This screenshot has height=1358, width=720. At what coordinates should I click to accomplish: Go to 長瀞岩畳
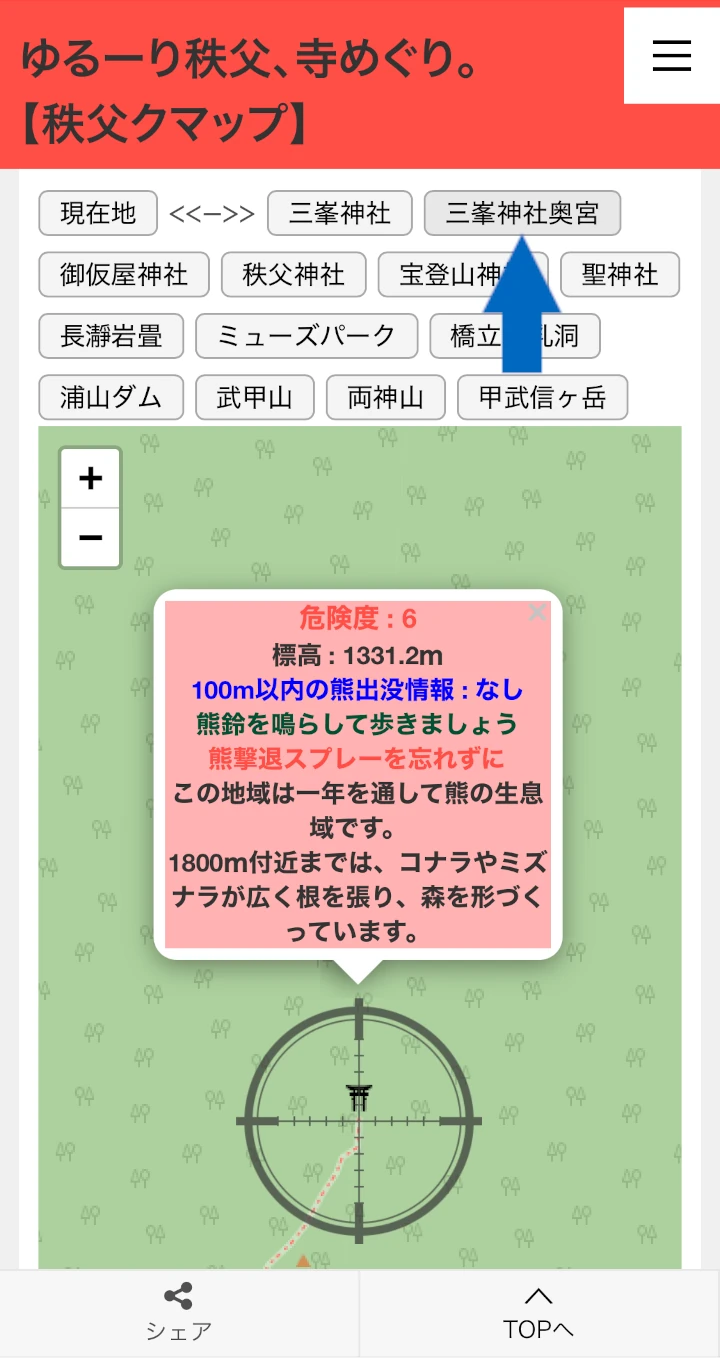pyautogui.click(x=111, y=336)
